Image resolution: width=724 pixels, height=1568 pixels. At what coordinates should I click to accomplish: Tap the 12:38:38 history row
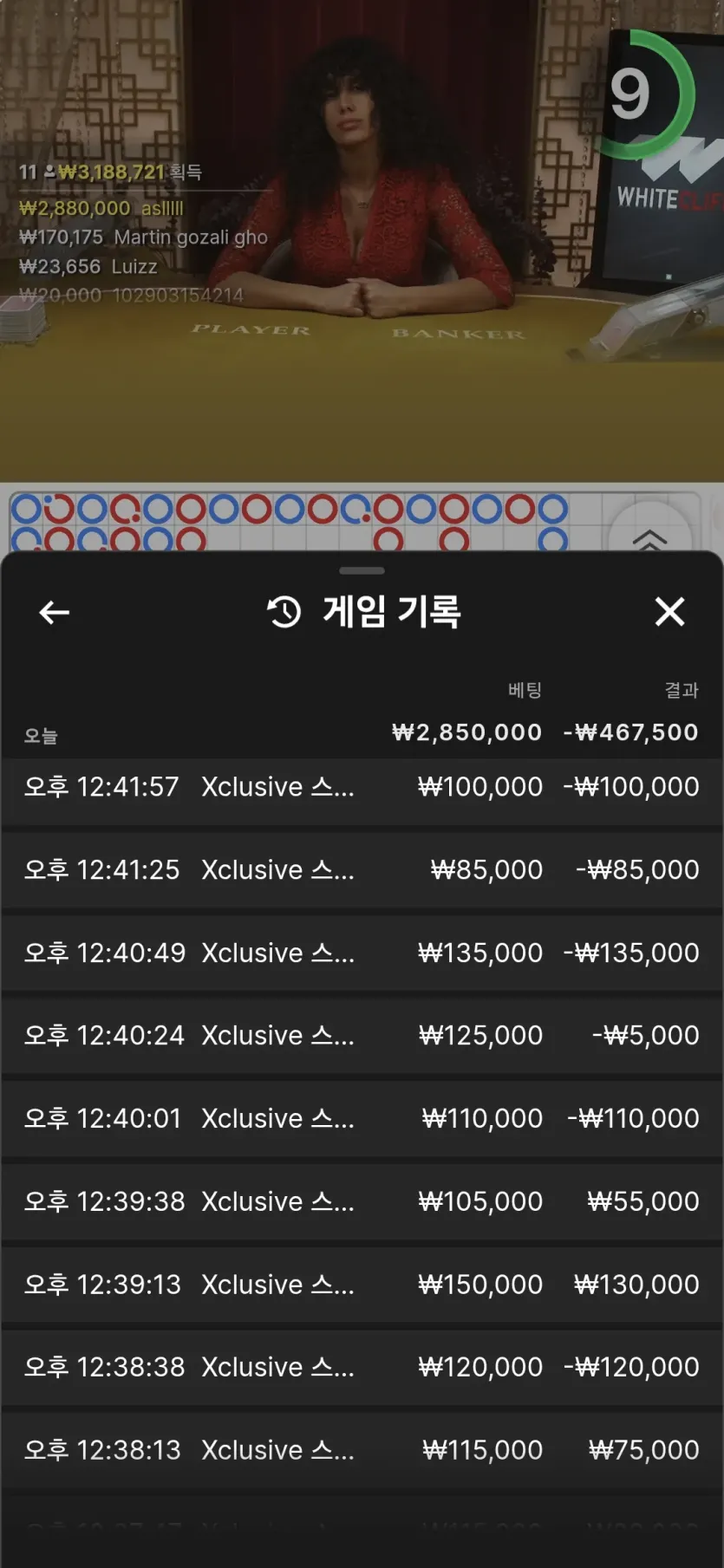[x=362, y=1368]
